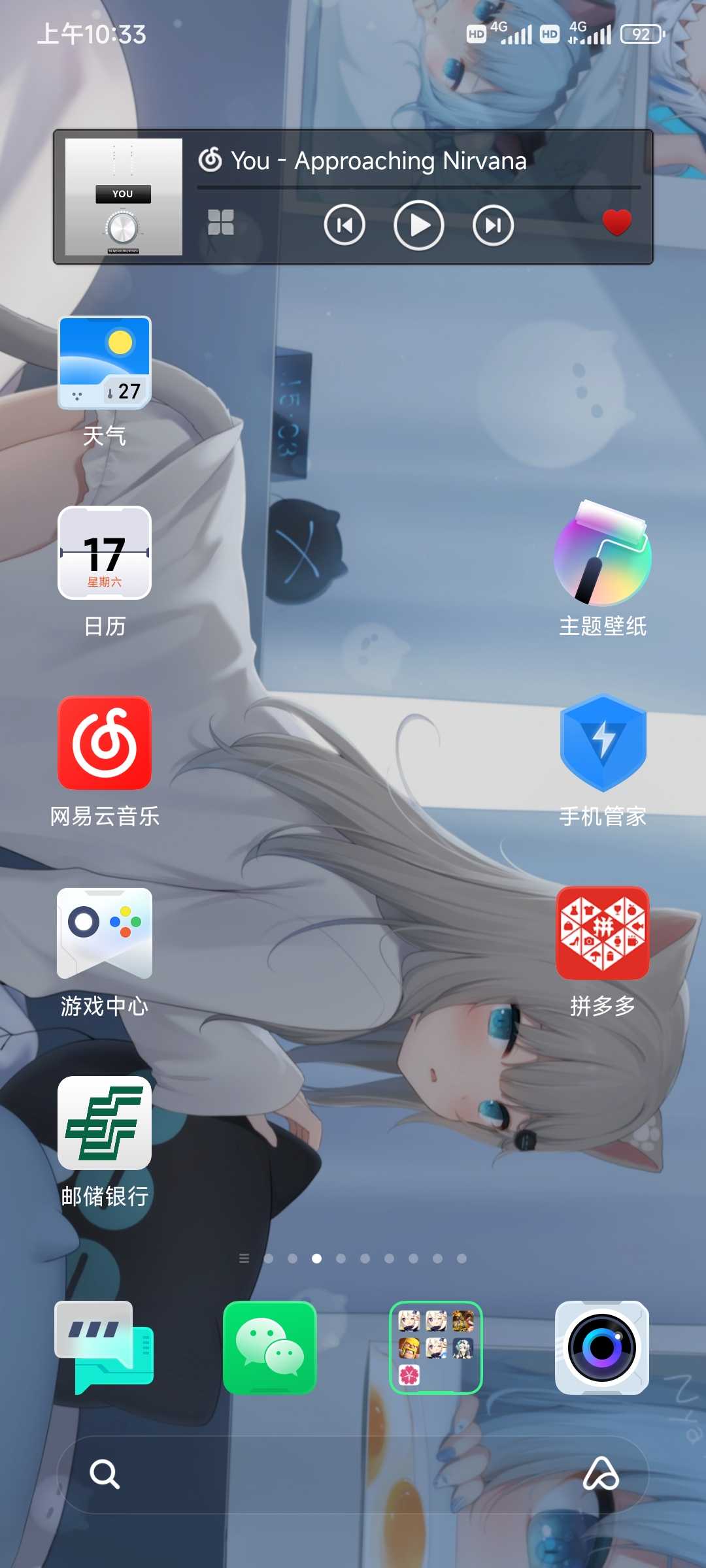Launch 手机管家 security app
The height and width of the screenshot is (1568, 706).
coord(602,743)
